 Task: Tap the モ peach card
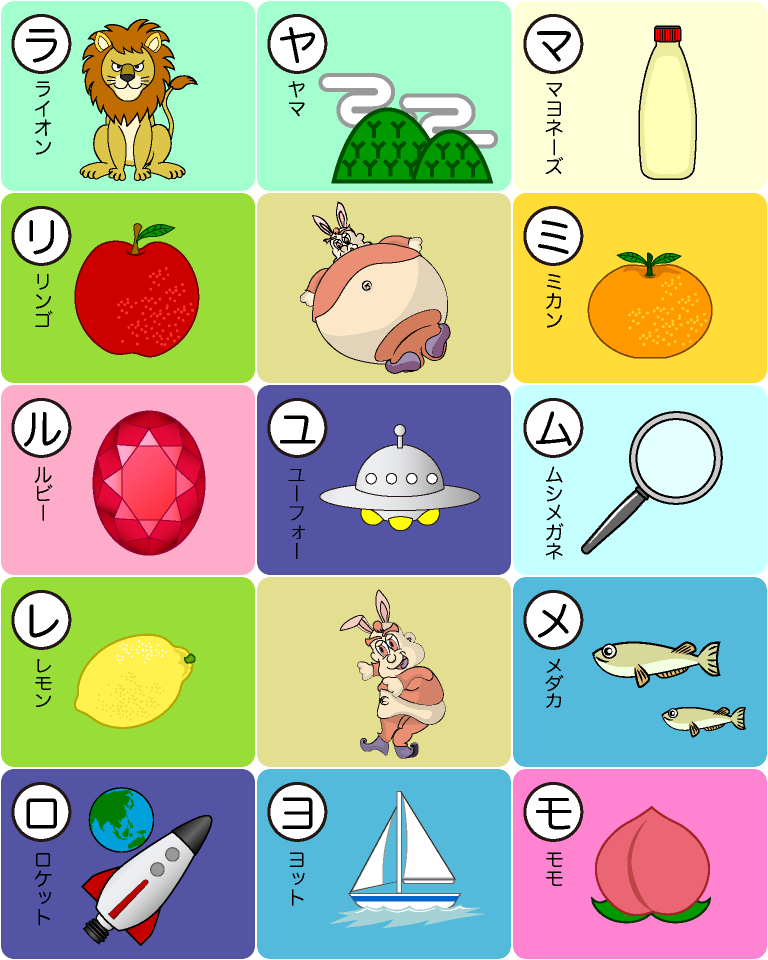[x=640, y=864]
